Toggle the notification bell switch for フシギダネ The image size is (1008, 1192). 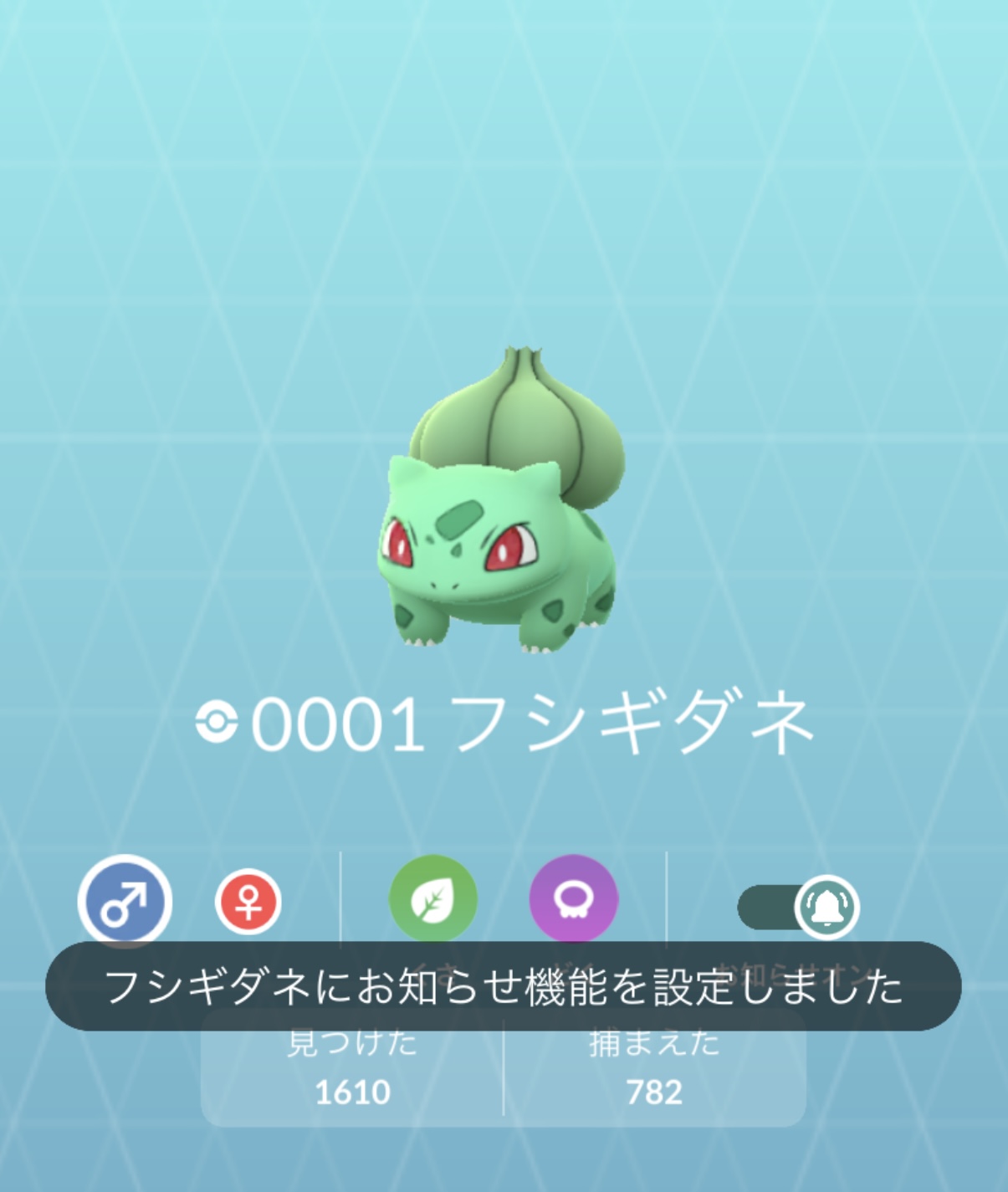point(799,907)
